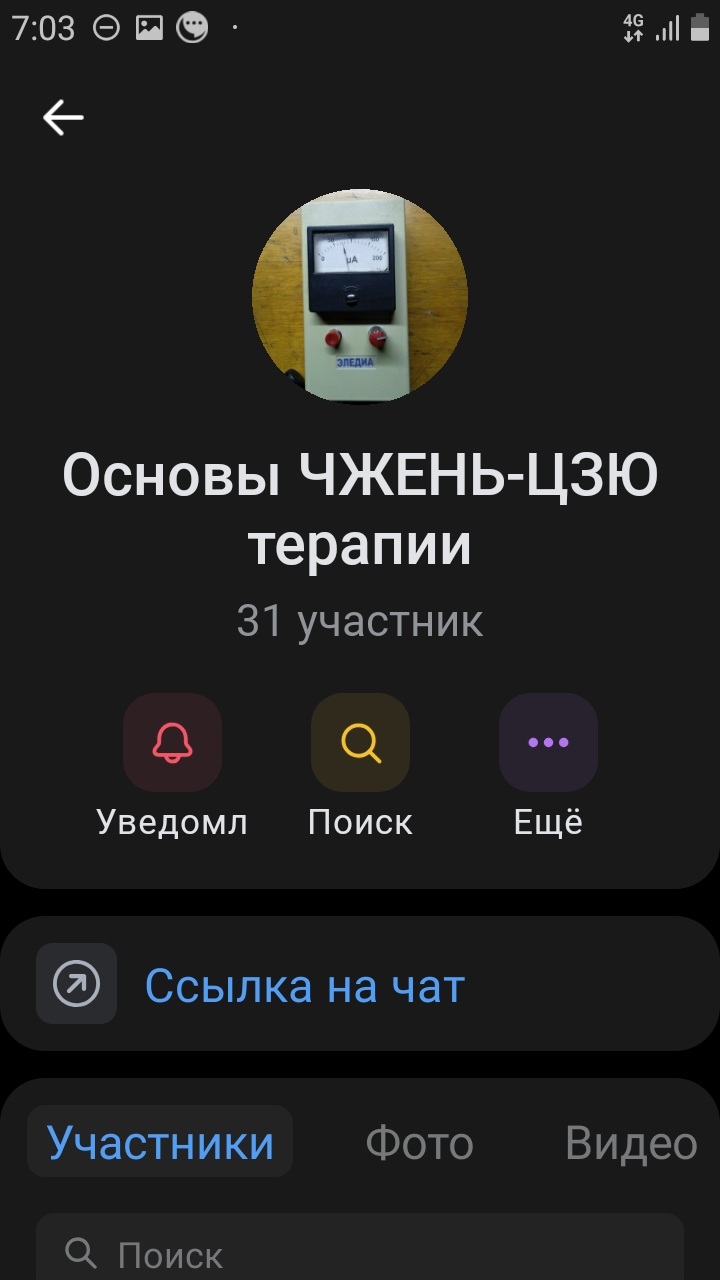Screen dimensions: 720x1280
Task: Open notifications settings via bell icon
Action: coord(172,741)
